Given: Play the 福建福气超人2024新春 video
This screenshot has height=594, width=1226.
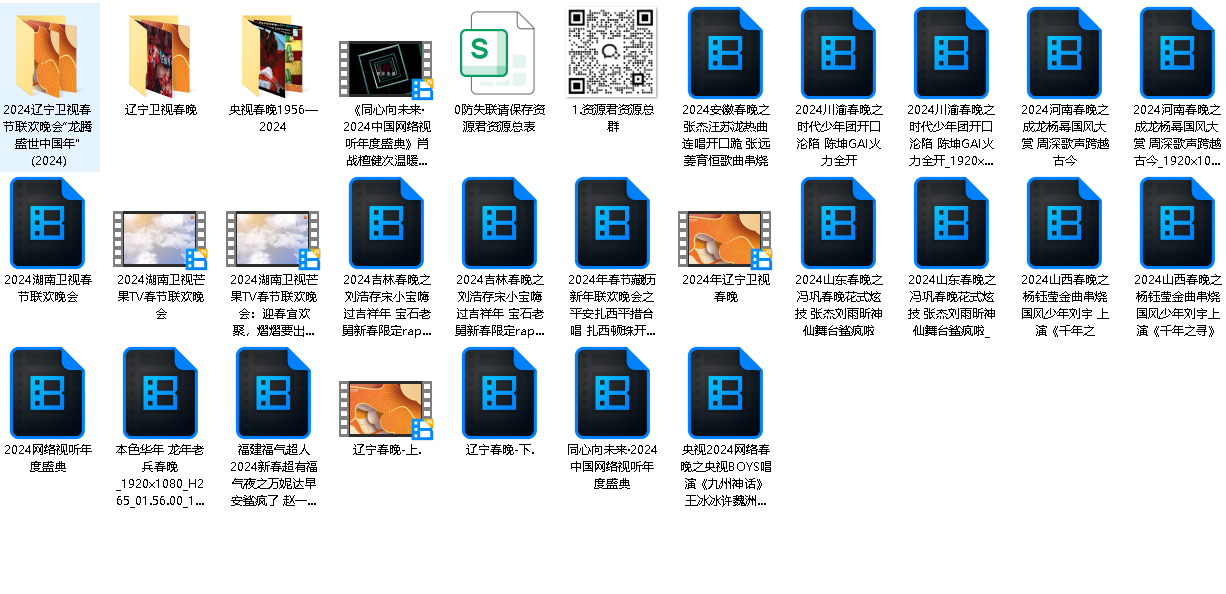Looking at the screenshot, I should [273, 394].
